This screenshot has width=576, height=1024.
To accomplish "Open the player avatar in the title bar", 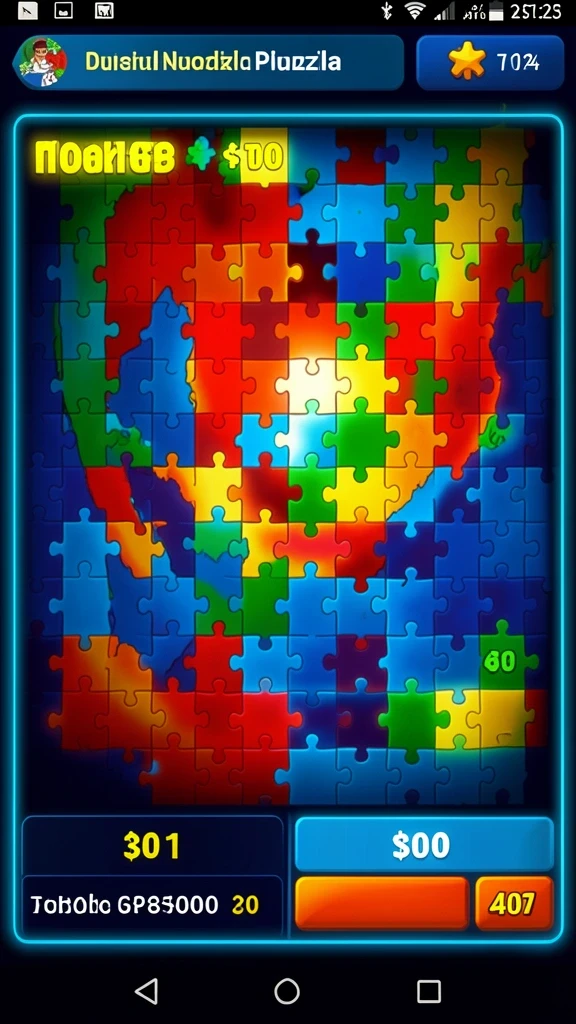I will 44,63.
